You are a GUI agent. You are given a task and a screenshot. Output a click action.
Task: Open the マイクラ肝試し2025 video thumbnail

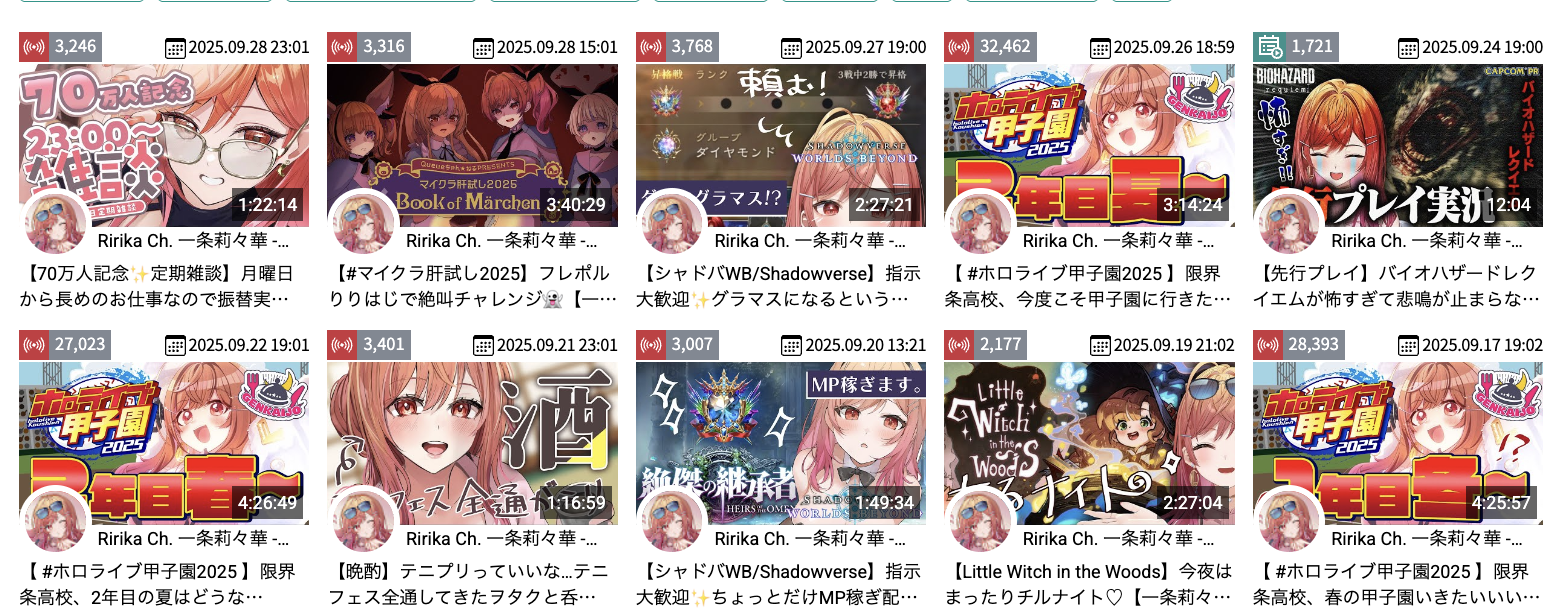coord(472,130)
